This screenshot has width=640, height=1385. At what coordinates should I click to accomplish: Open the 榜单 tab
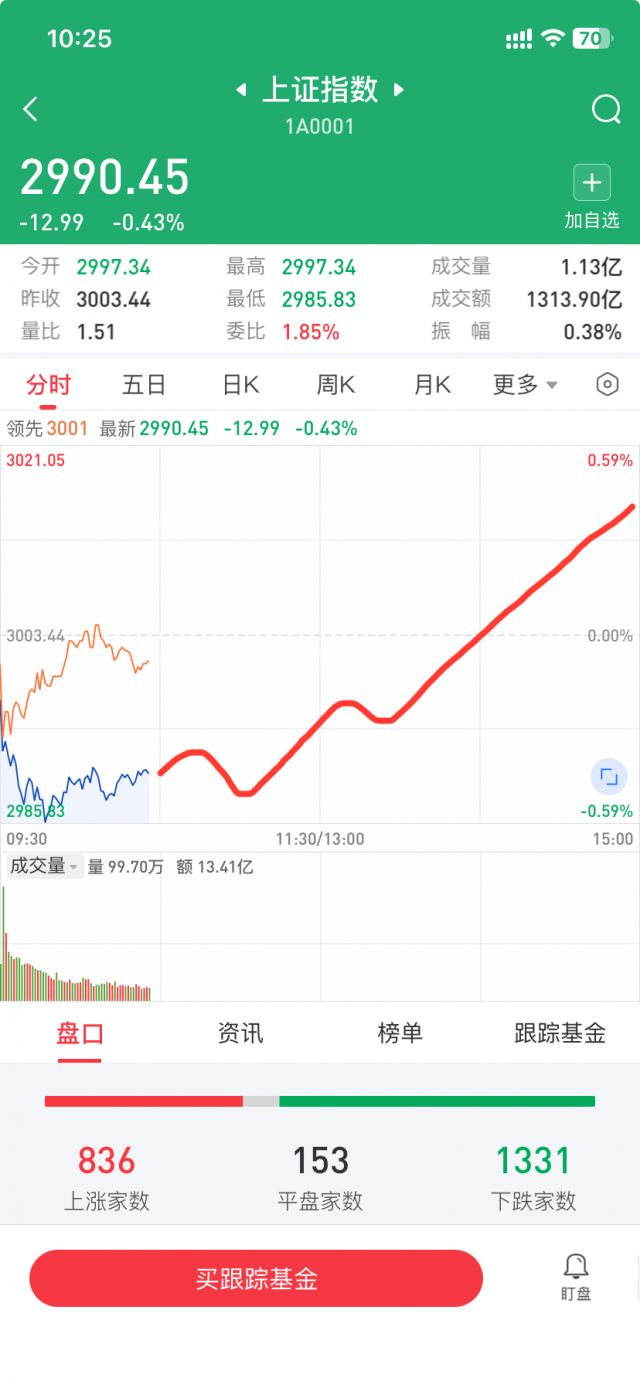(400, 1033)
